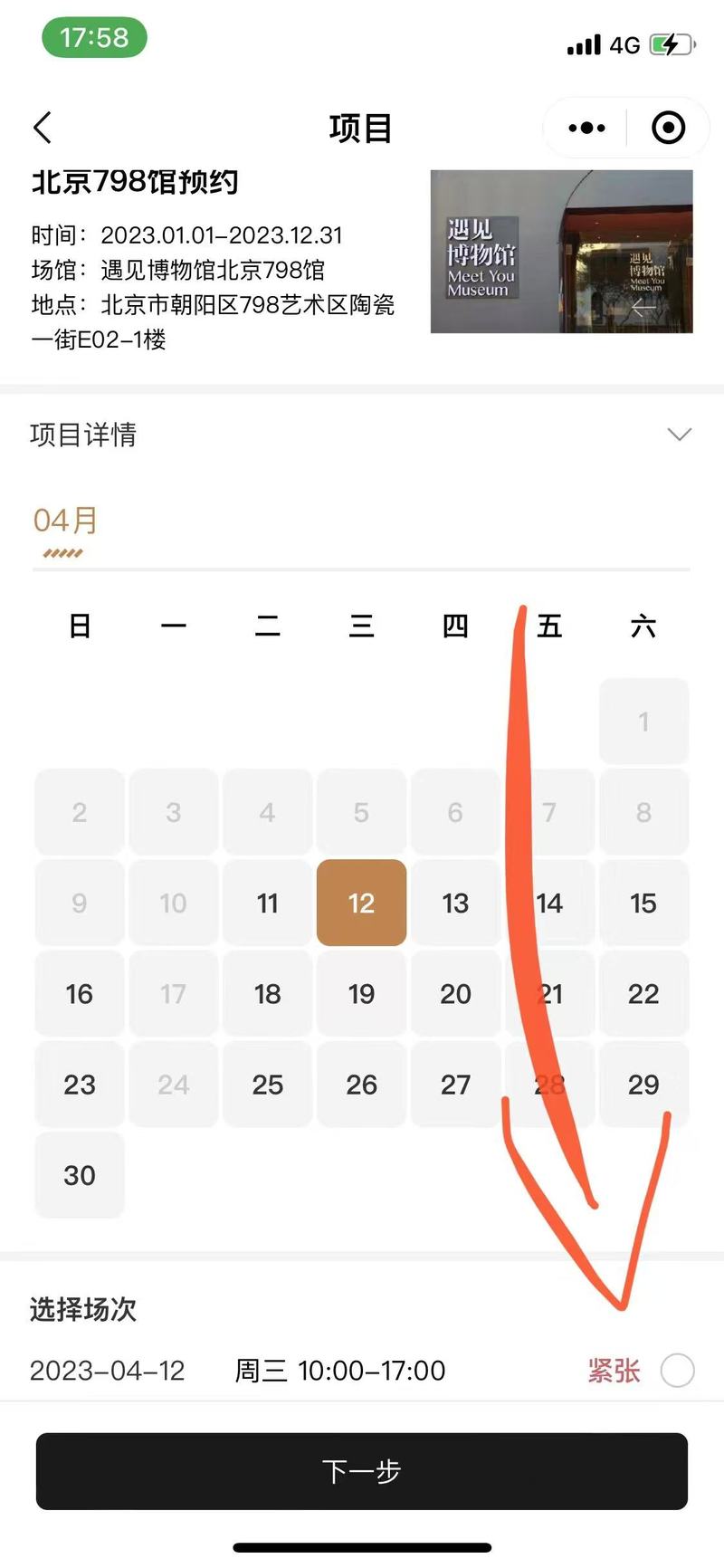Select April 25 on the calendar
Screen dimensions: 724x1568
point(267,1084)
